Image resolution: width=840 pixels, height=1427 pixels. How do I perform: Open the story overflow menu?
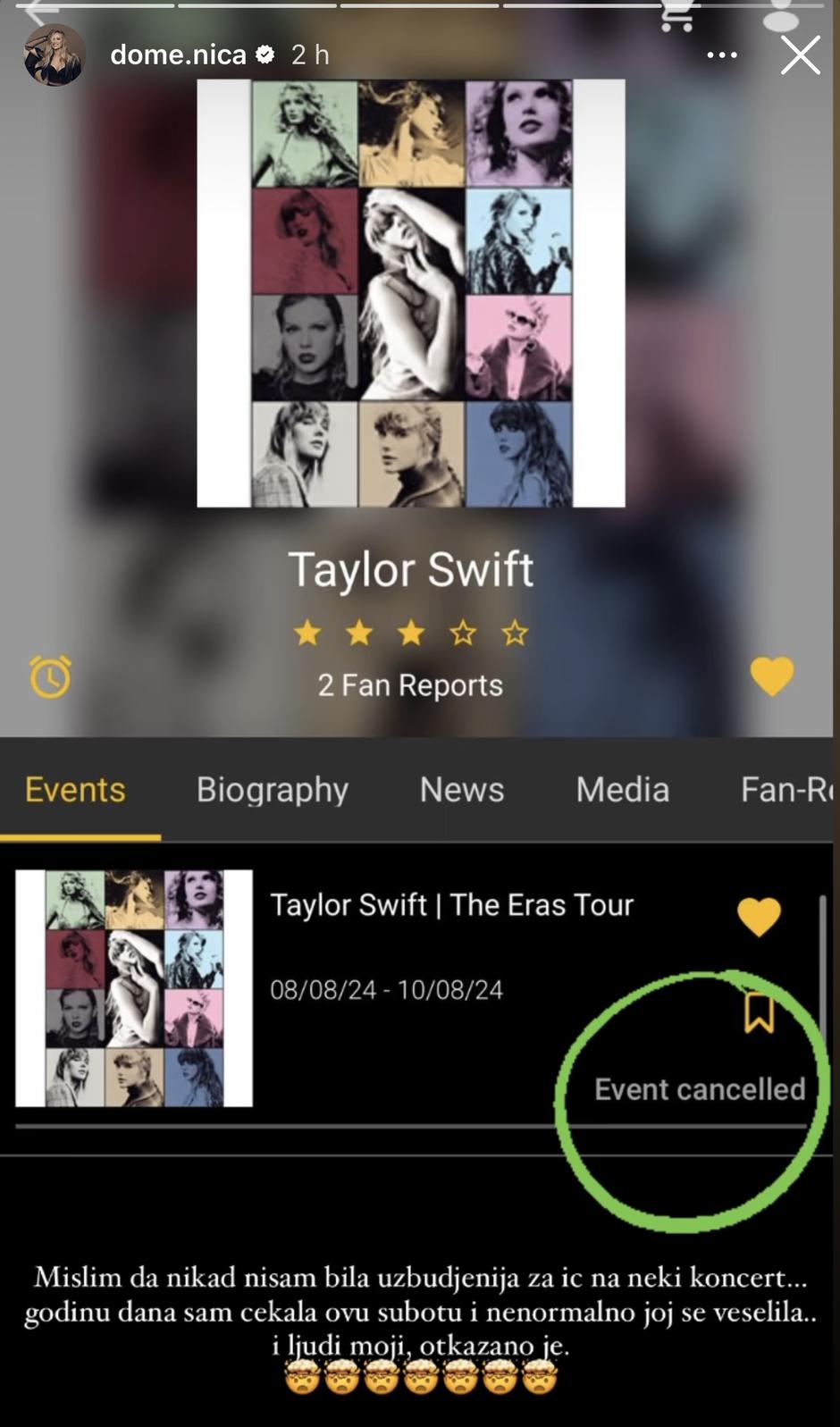(x=722, y=55)
